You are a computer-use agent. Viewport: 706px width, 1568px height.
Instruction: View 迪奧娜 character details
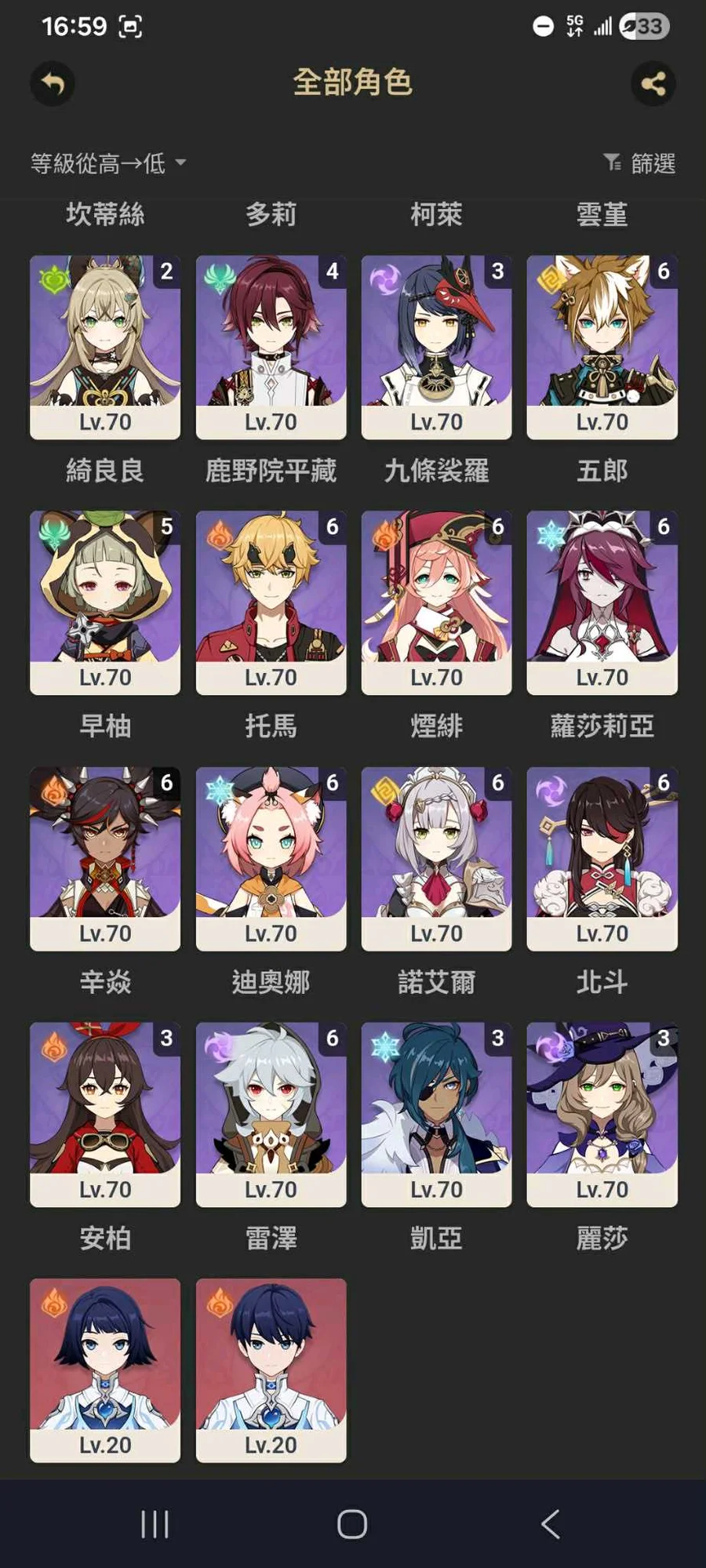coord(271,858)
